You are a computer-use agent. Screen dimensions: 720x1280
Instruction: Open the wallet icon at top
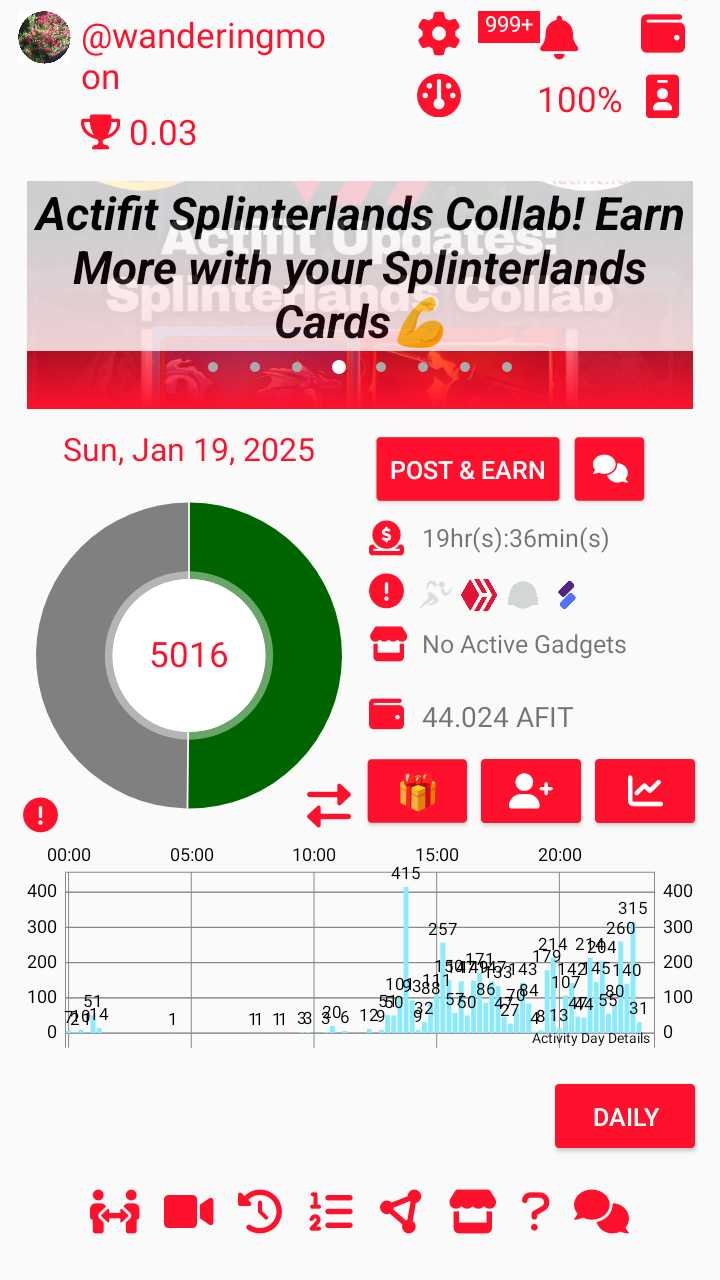coord(662,35)
